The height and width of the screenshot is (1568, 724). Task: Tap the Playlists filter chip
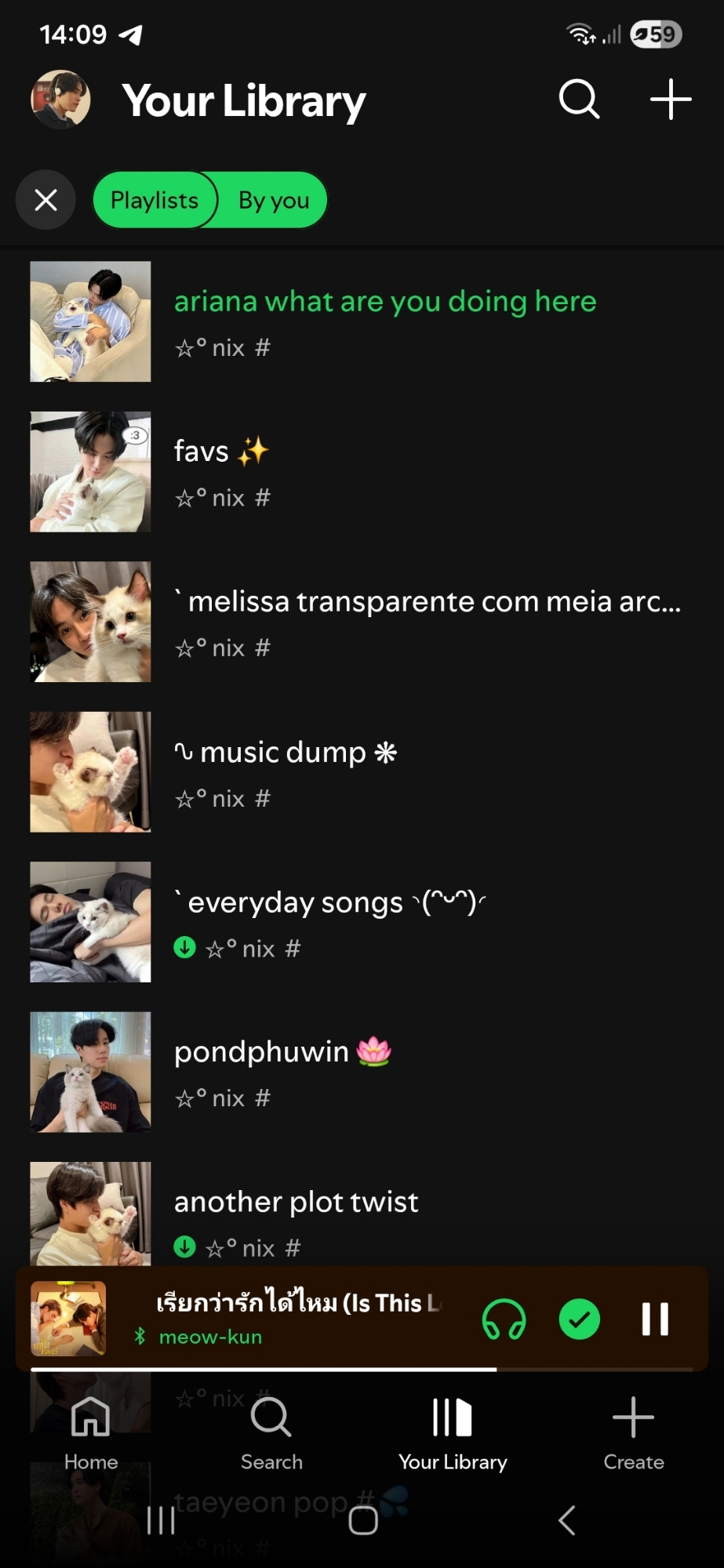coord(155,200)
